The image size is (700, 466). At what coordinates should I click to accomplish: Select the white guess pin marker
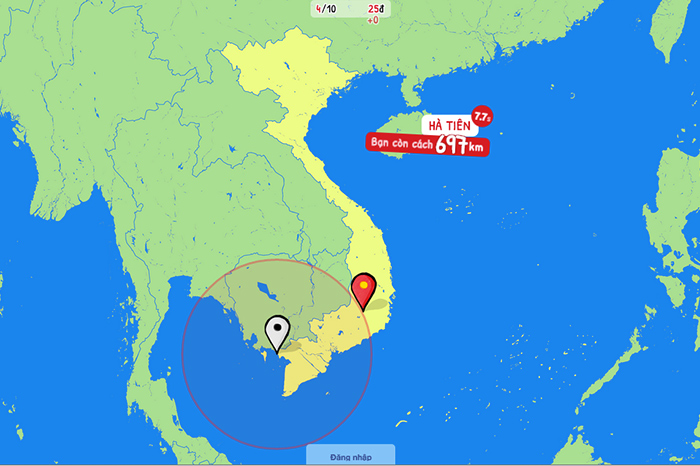[277, 331]
